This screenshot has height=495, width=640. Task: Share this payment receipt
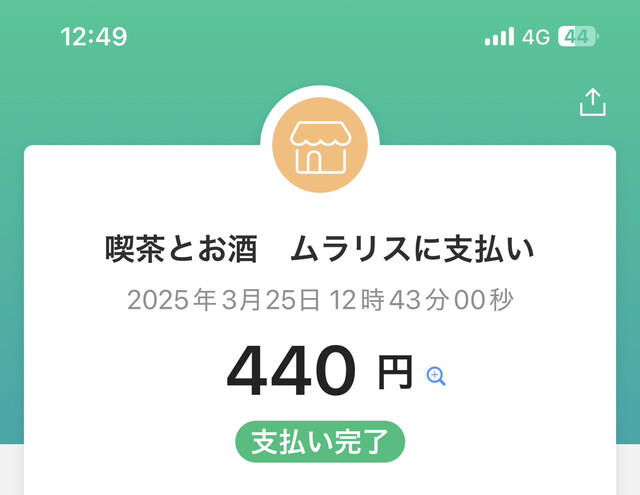click(x=593, y=103)
